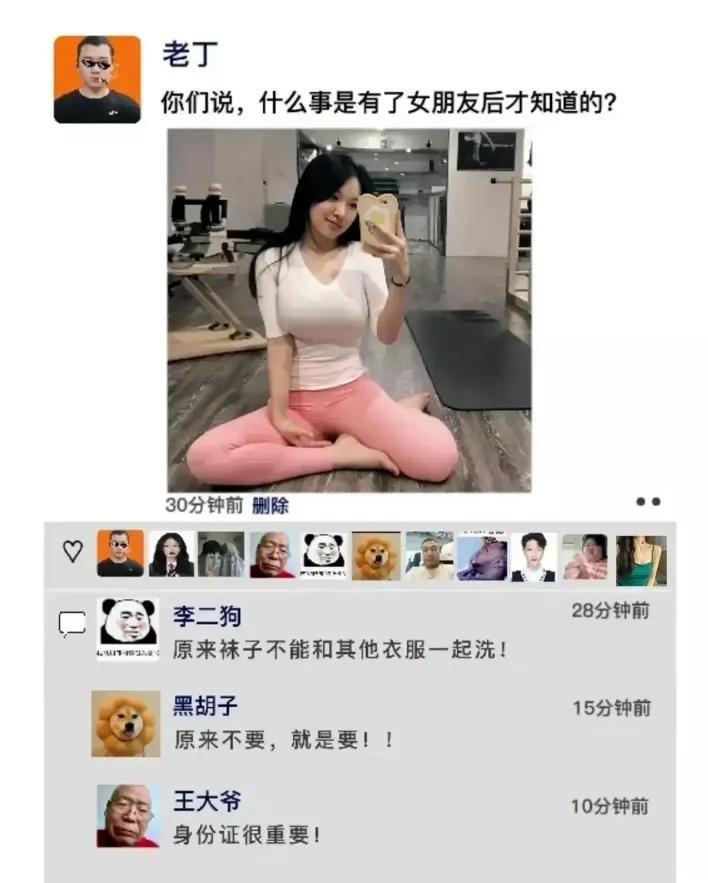Tap 黑胡子's lion dog avatar in the comments

[x=126, y=723]
